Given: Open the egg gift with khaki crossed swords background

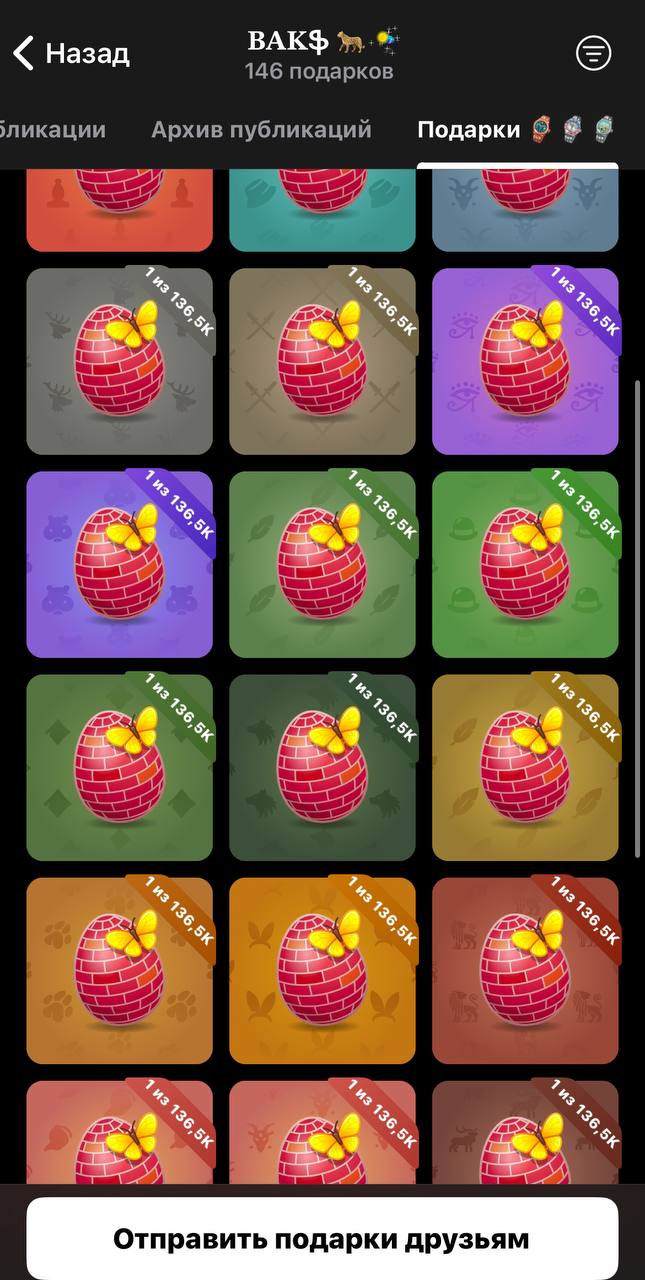Looking at the screenshot, I should 322,361.
